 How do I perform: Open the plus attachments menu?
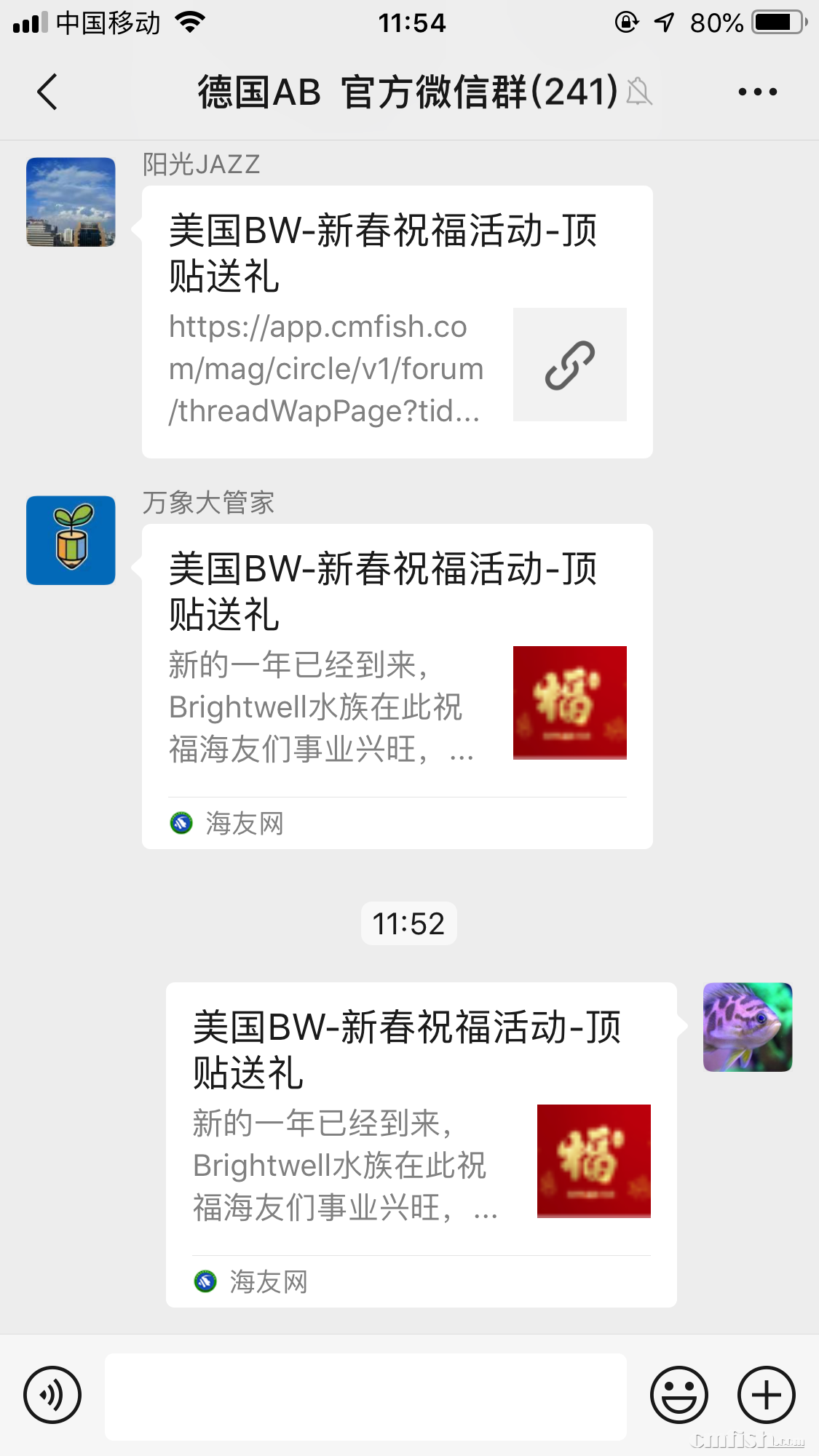(x=766, y=1395)
